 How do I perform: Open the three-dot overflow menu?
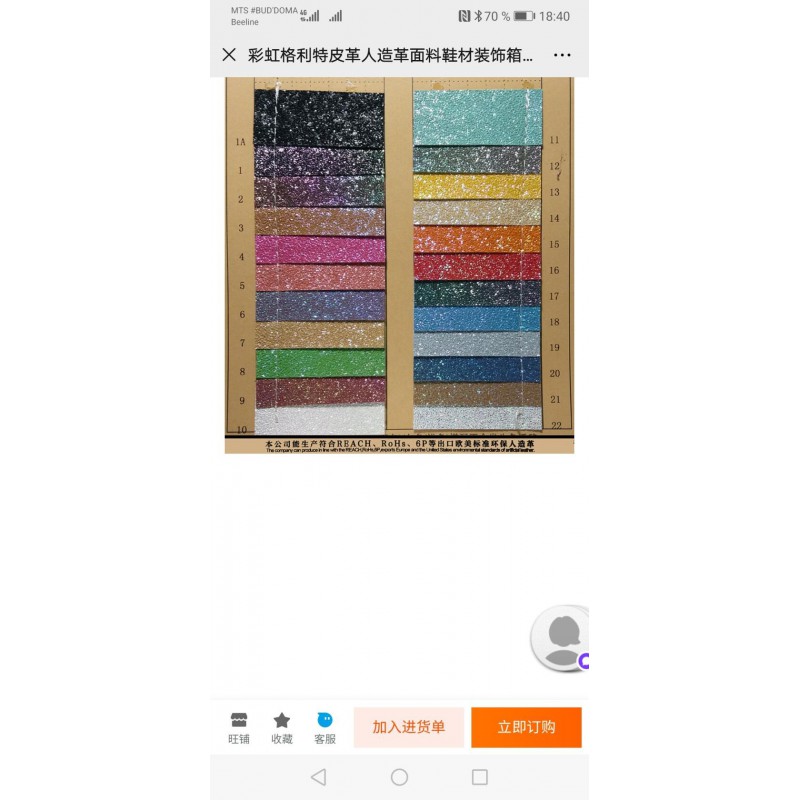(563, 55)
